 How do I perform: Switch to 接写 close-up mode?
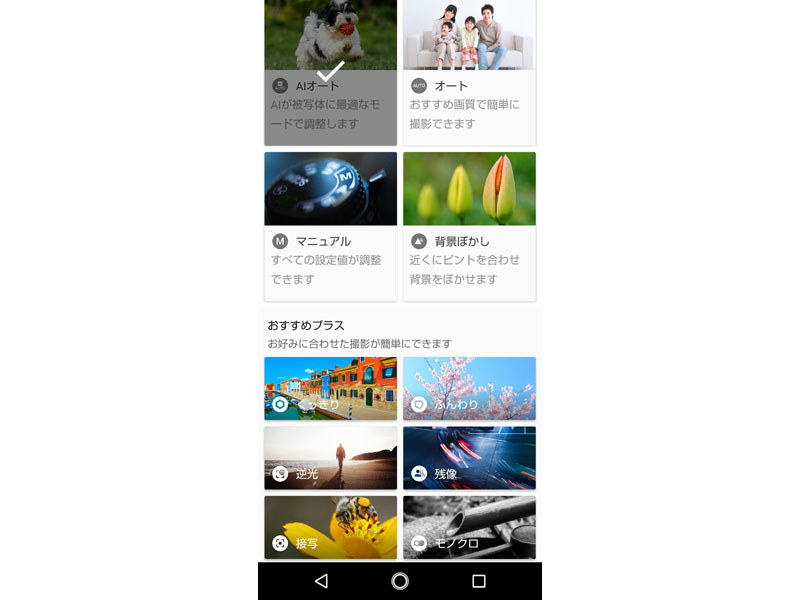[x=330, y=527]
